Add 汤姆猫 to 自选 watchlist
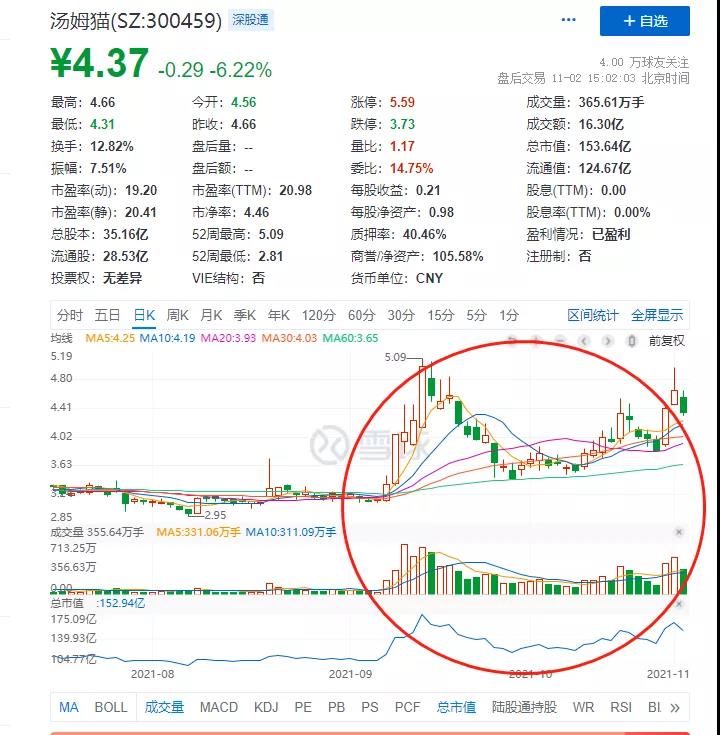 pos(645,21)
